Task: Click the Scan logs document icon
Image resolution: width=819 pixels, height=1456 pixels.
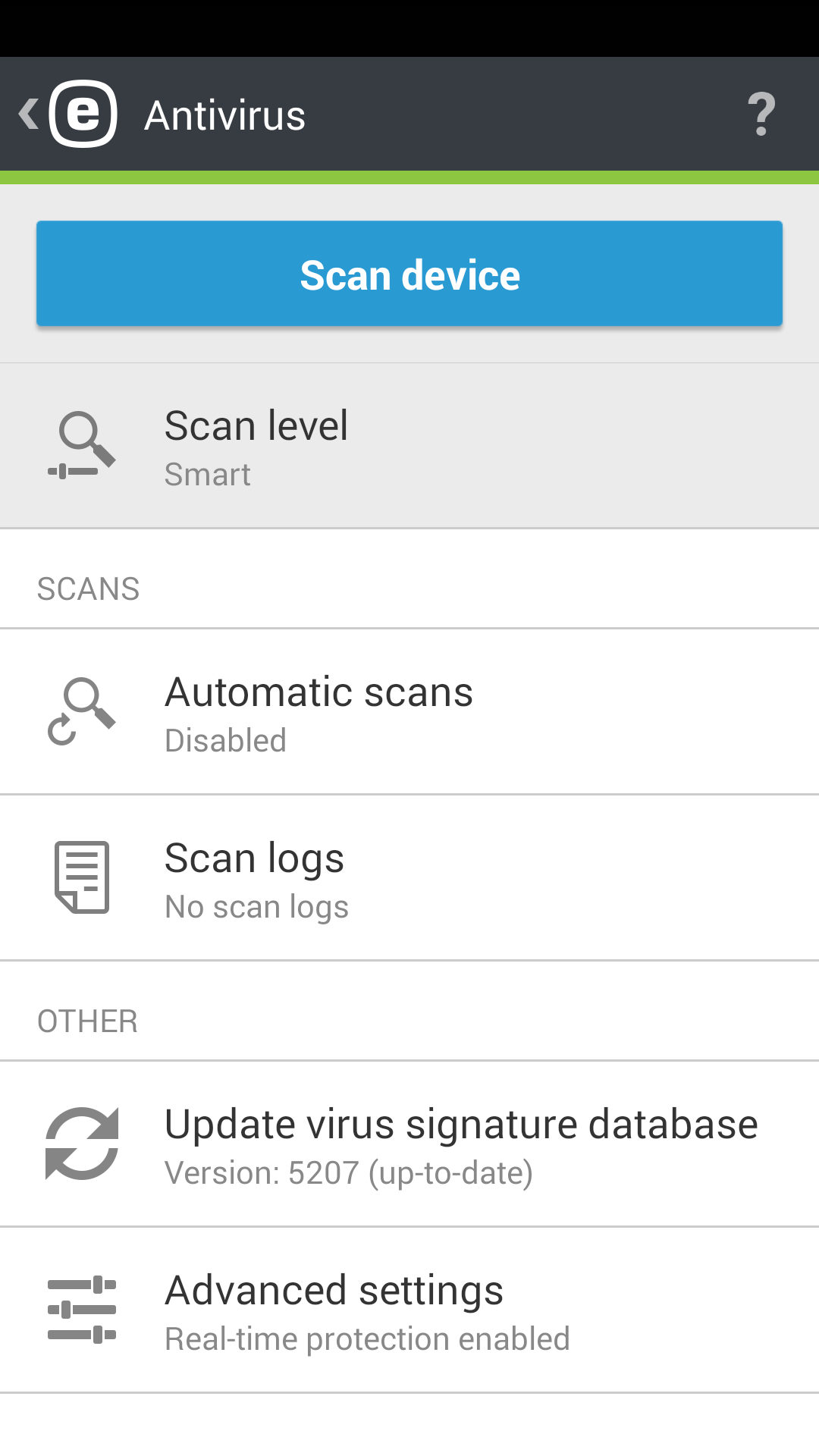Action: 81,878
